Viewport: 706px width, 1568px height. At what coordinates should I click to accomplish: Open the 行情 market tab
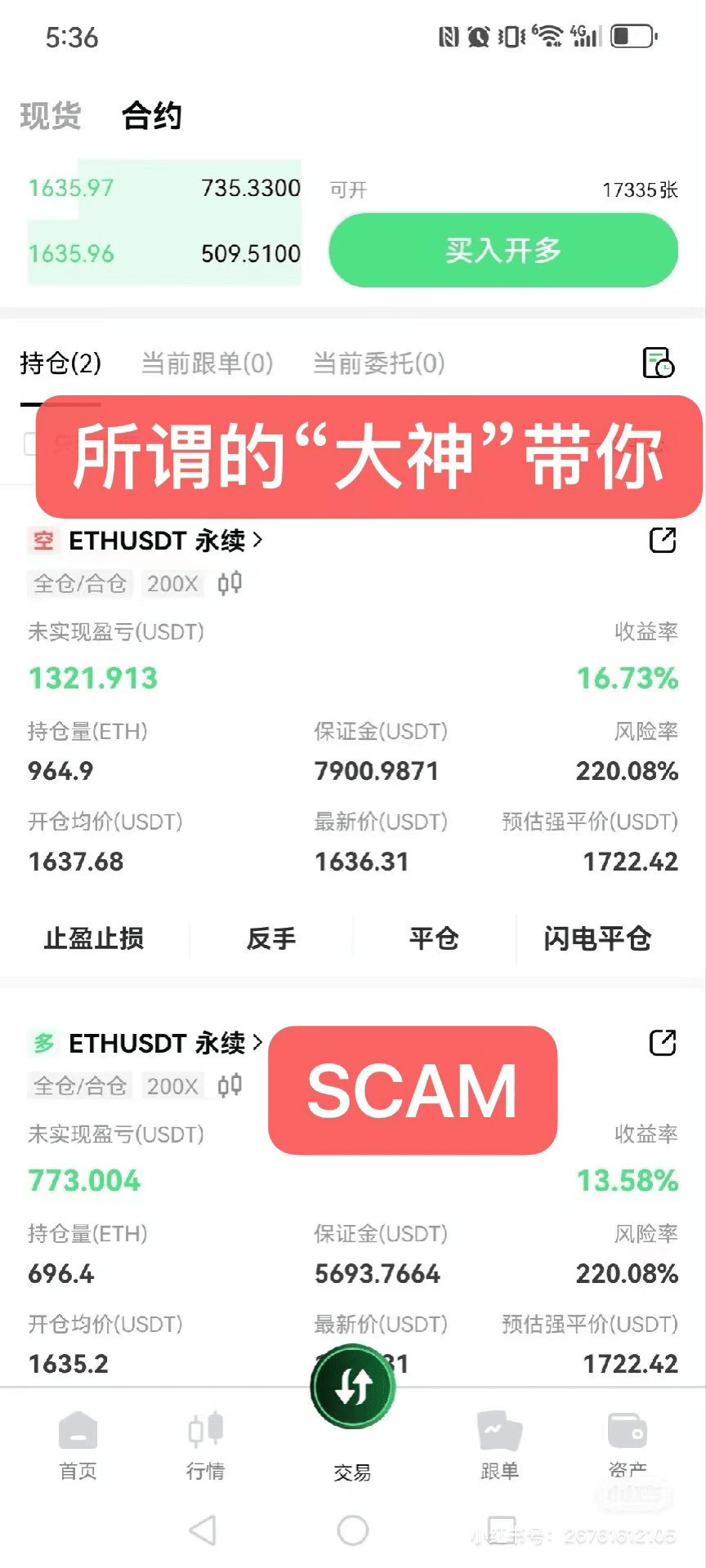205,1445
